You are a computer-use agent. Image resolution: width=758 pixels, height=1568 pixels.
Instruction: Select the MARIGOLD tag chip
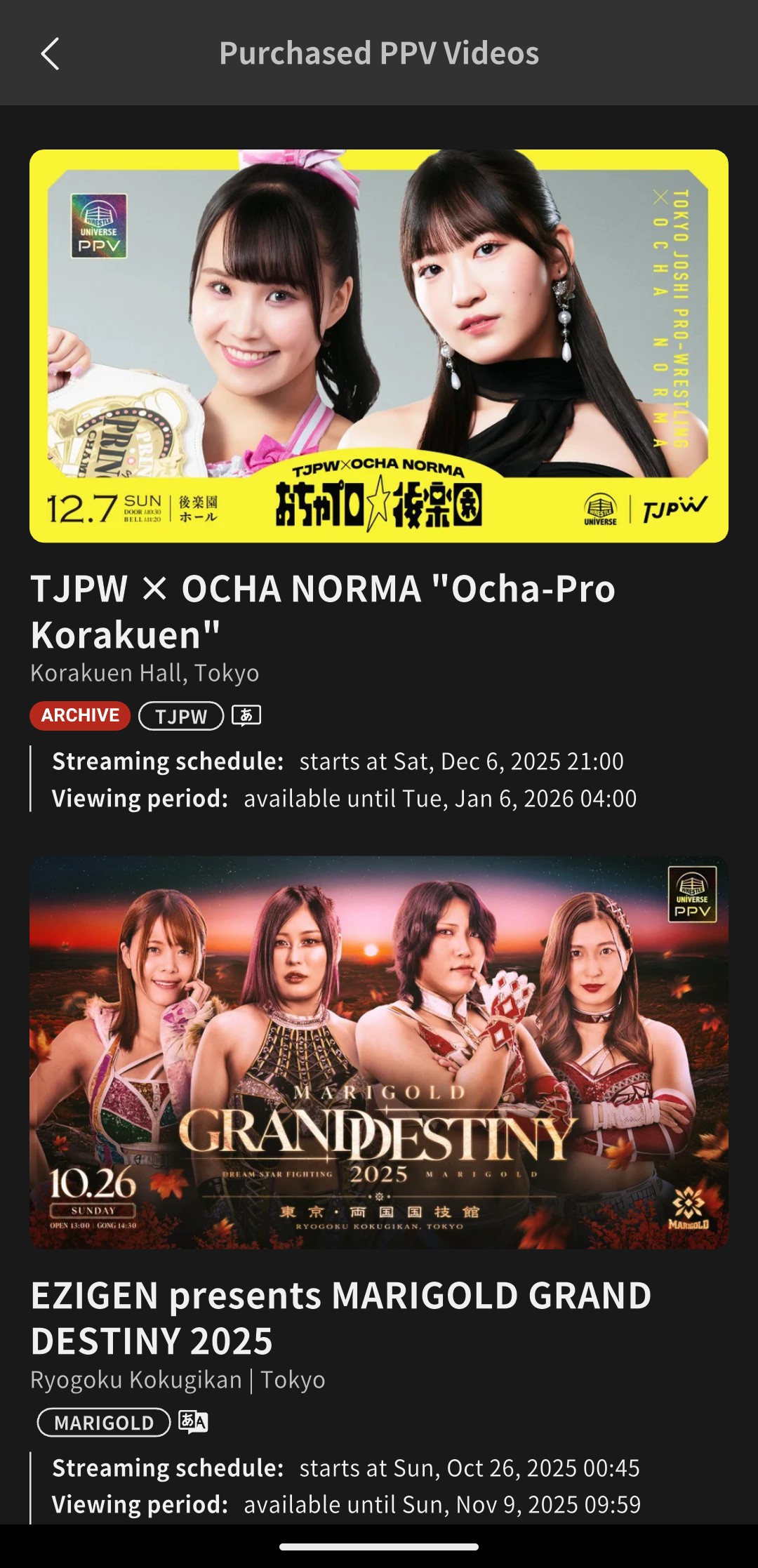pos(104,1422)
